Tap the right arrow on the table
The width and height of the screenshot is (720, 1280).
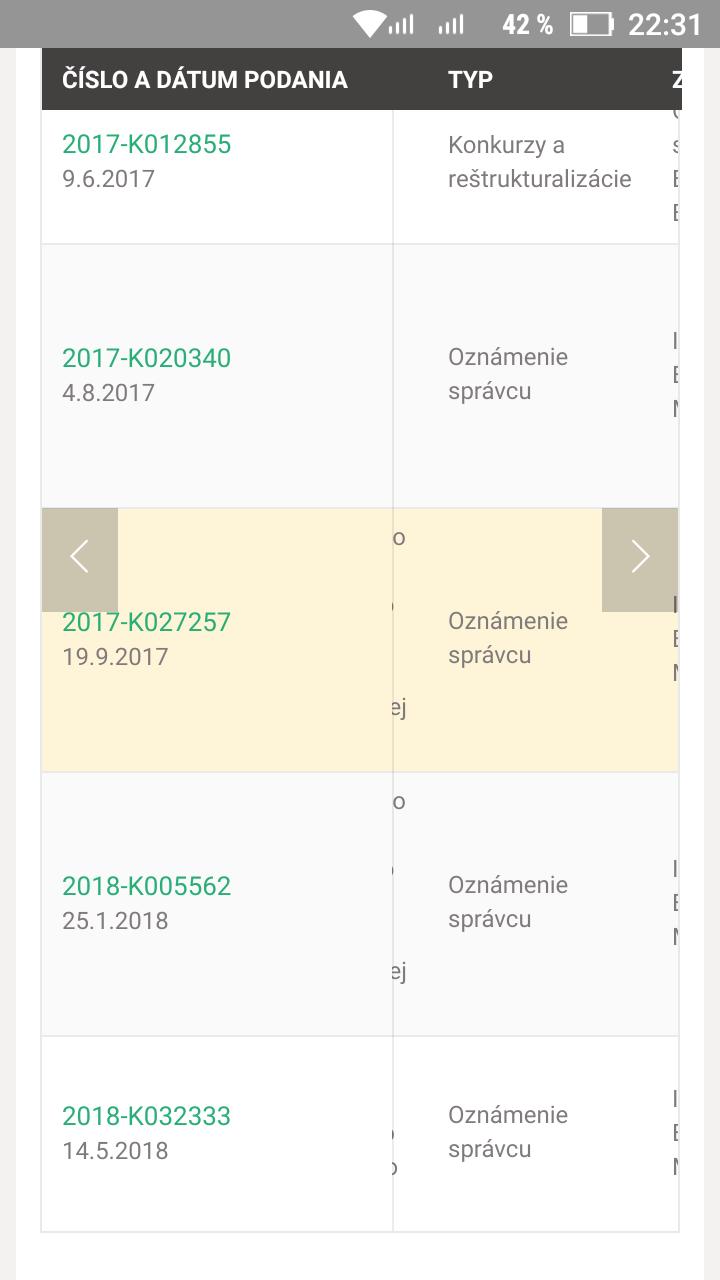coord(640,558)
